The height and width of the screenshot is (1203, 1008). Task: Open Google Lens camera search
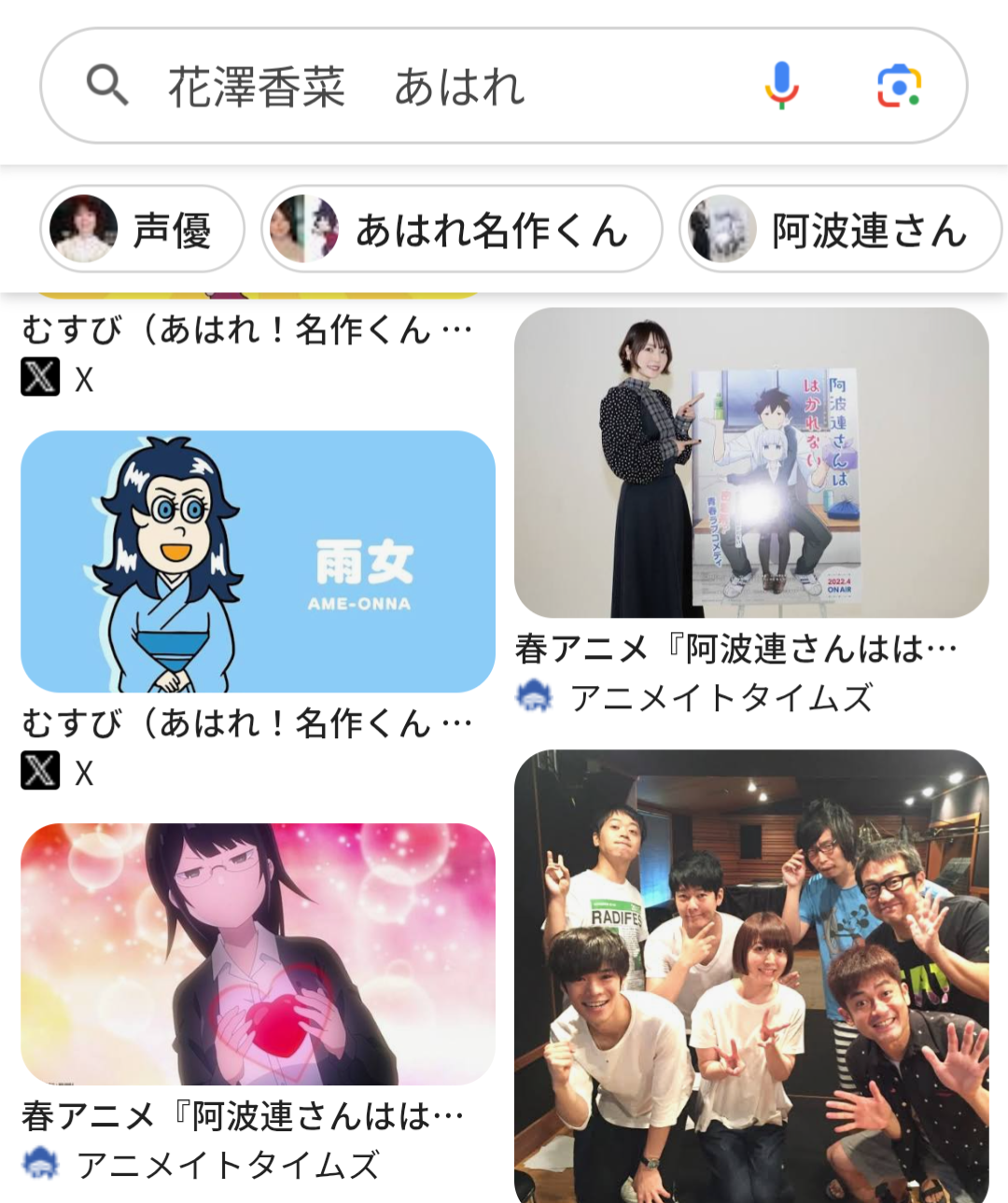(x=899, y=86)
